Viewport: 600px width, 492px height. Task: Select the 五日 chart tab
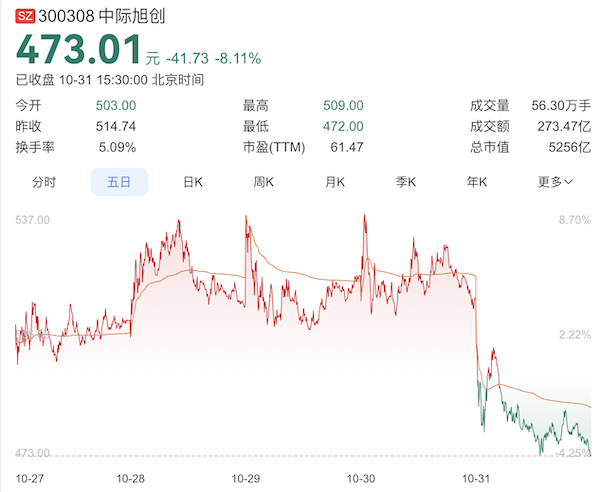coord(119,182)
